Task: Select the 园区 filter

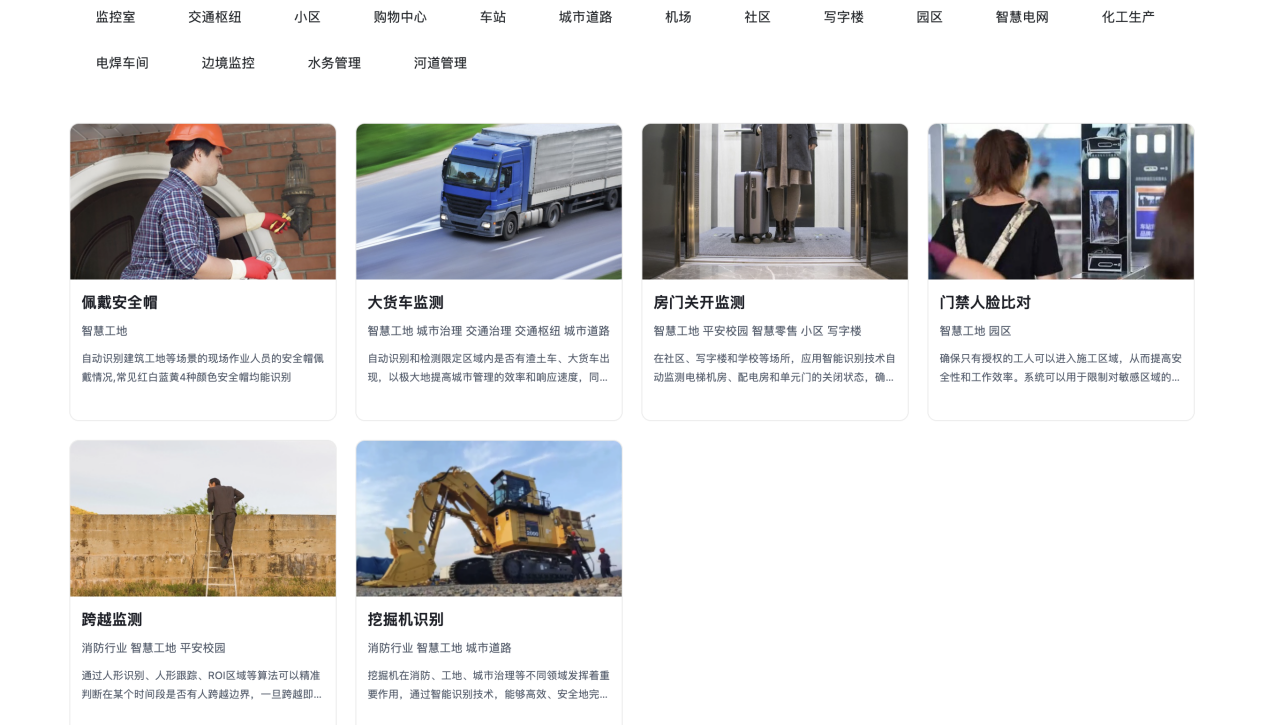Action: tap(930, 17)
